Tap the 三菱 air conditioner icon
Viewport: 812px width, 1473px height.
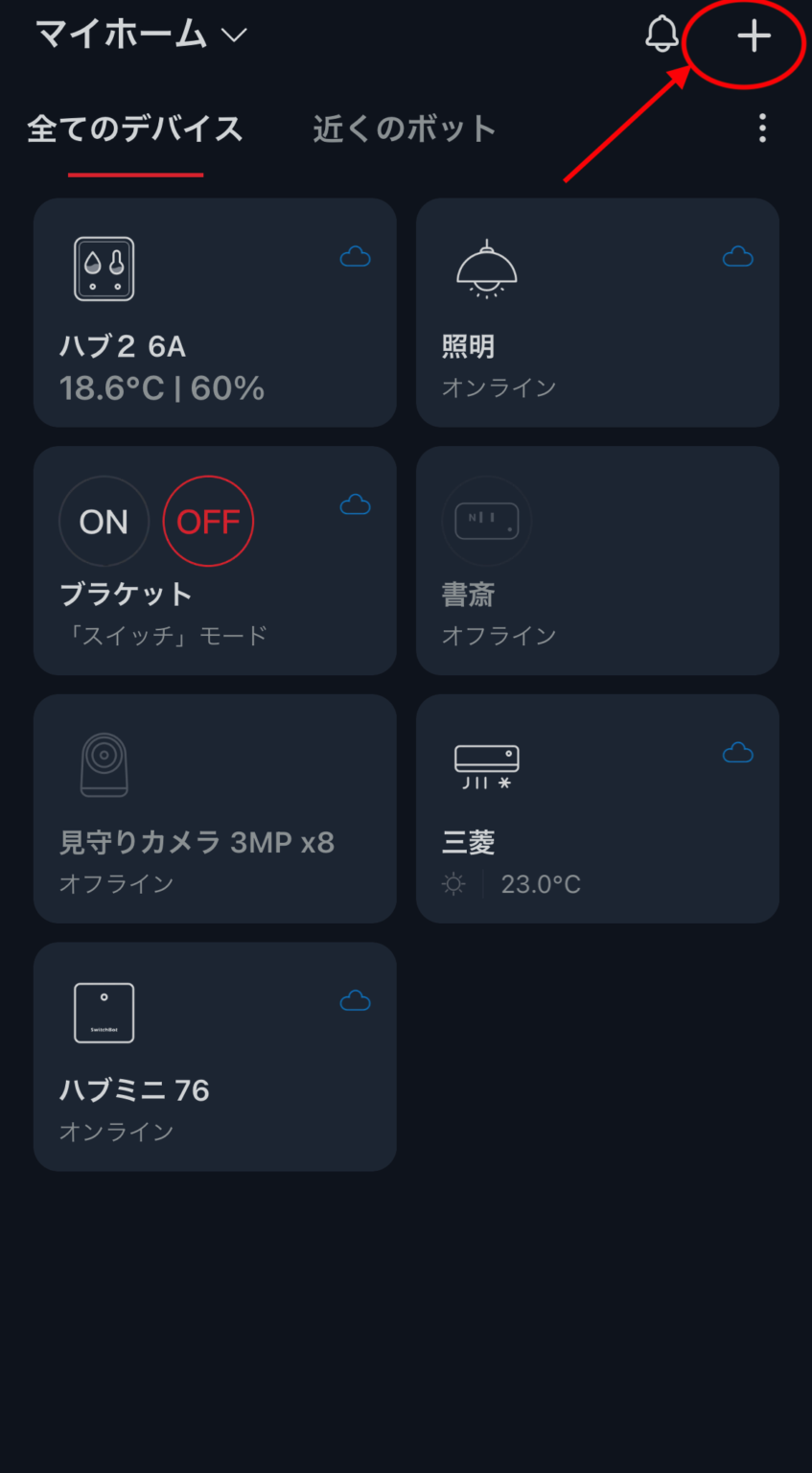(487, 765)
